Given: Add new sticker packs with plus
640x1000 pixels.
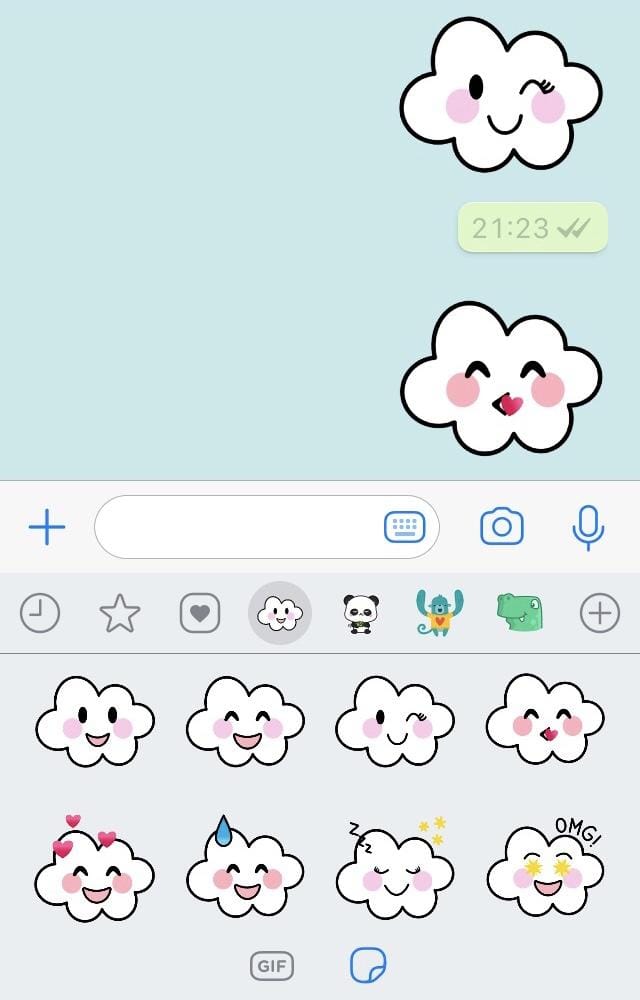Looking at the screenshot, I should coord(600,613).
